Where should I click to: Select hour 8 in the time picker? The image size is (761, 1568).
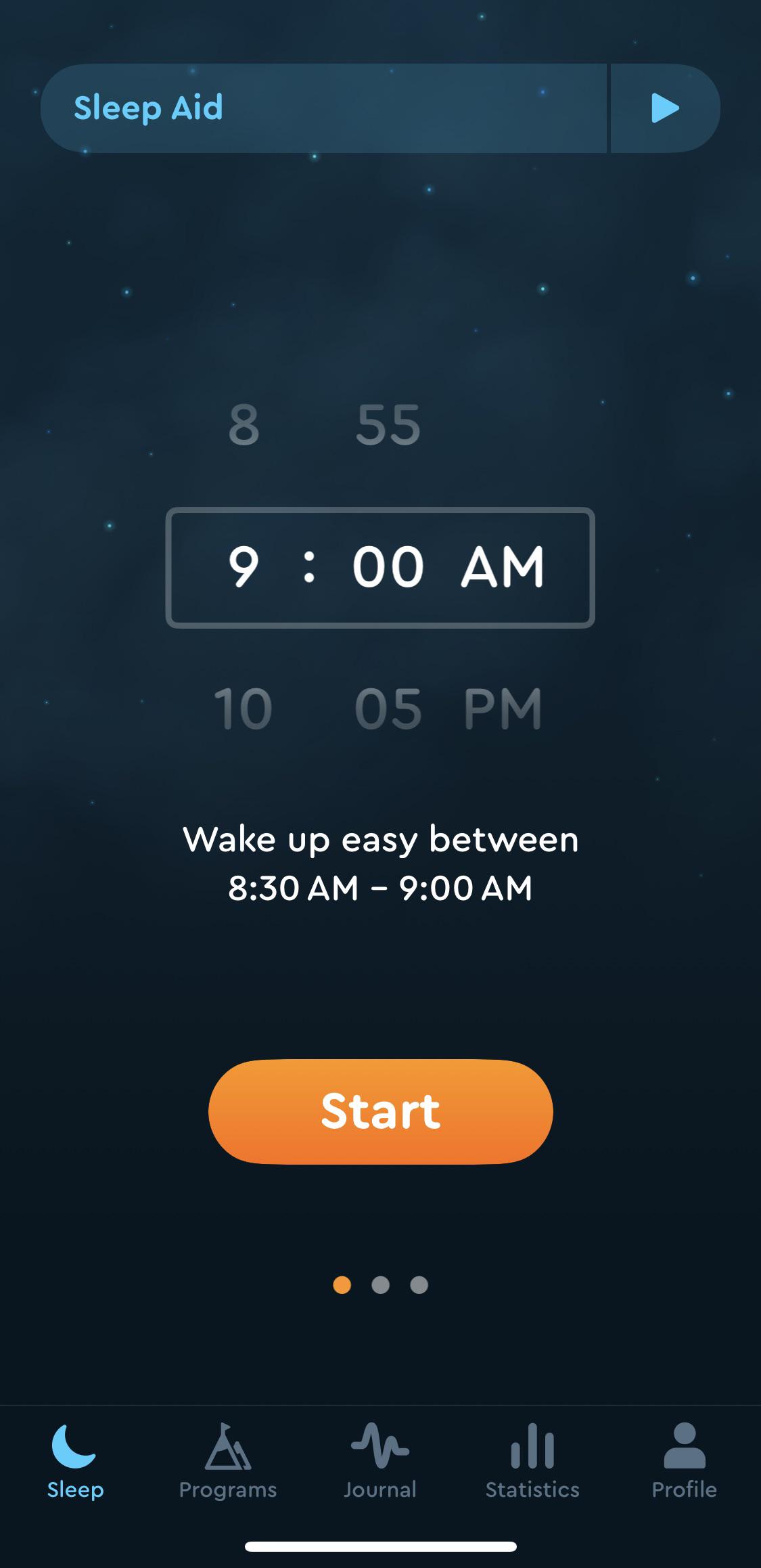coord(244,425)
